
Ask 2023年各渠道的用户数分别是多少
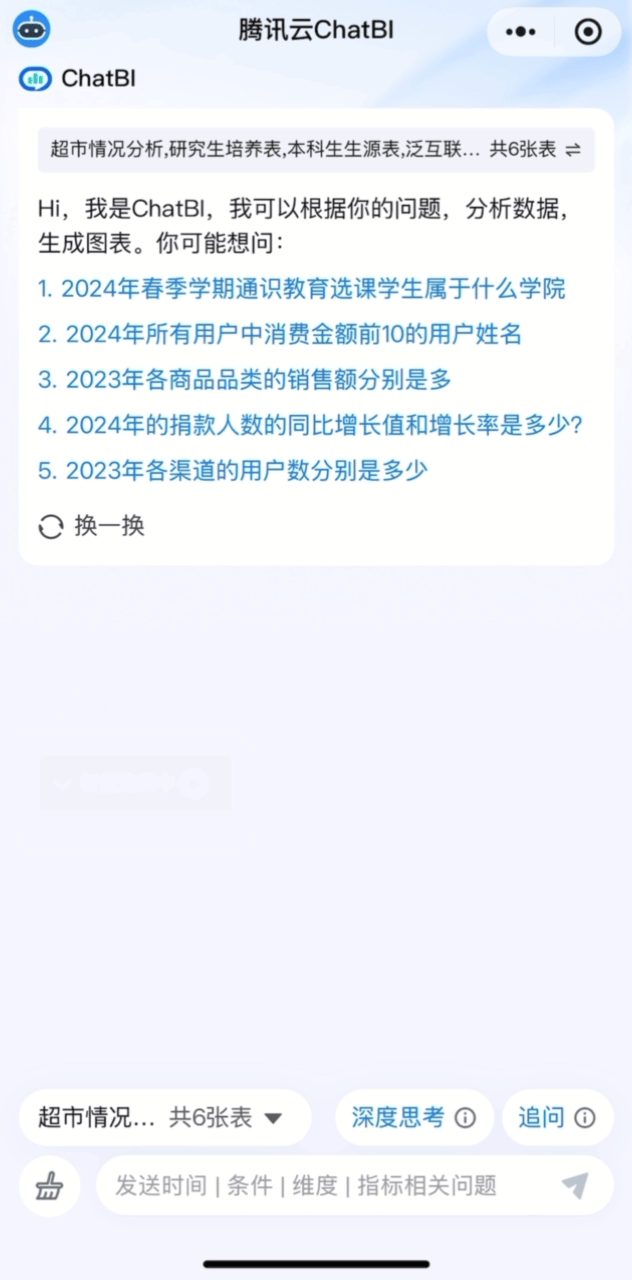tap(233, 469)
